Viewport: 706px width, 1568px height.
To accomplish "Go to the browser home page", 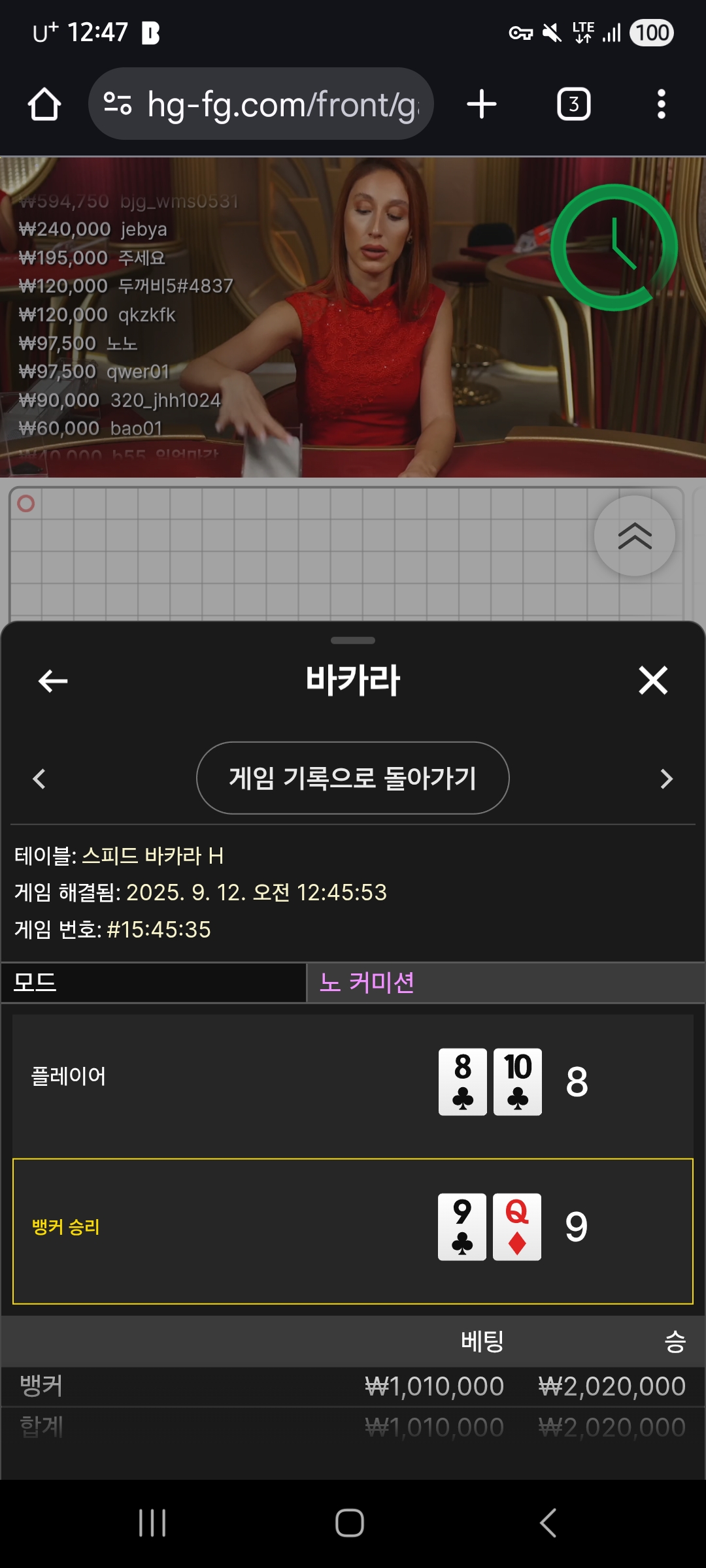I will (44, 105).
